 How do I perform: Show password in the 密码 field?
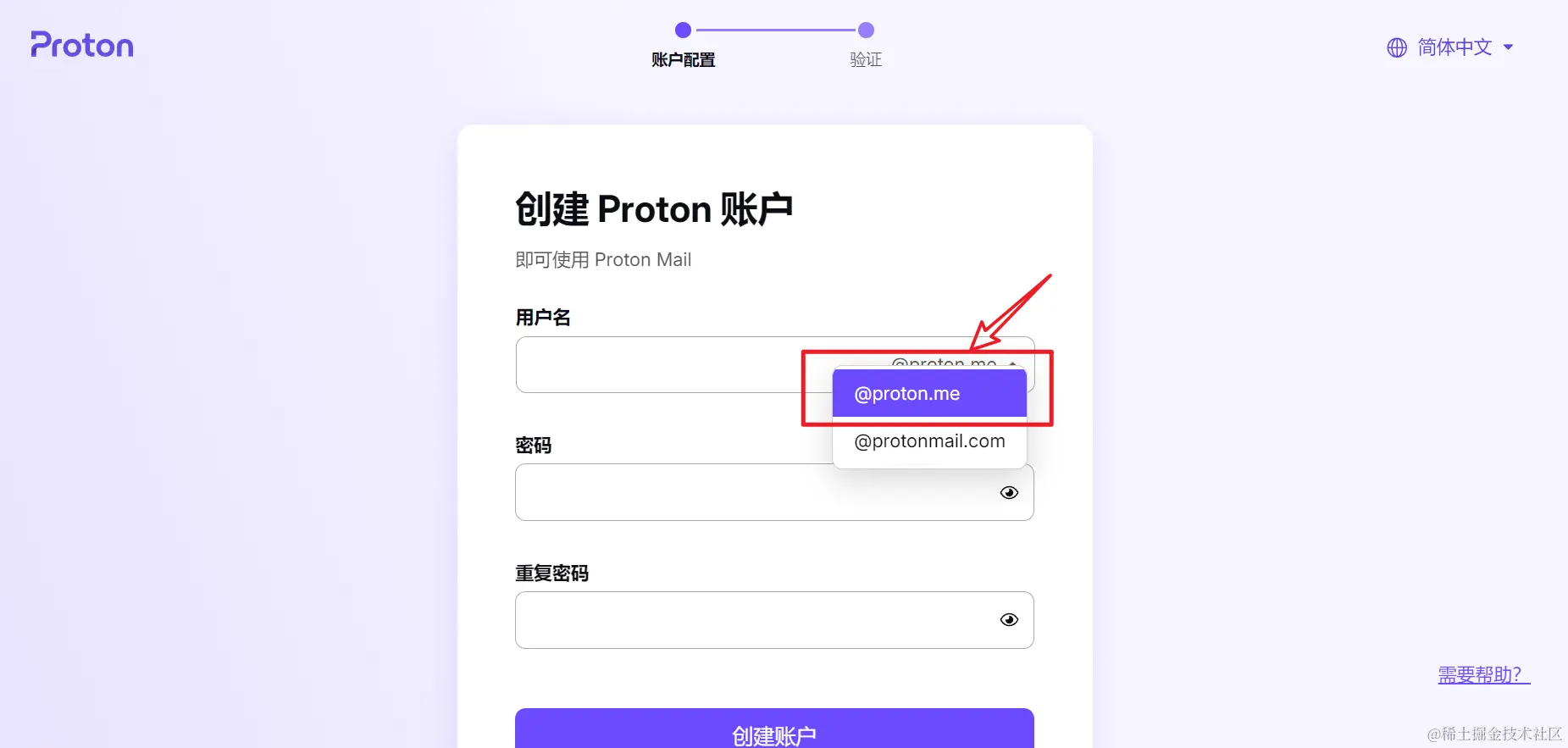click(1009, 493)
